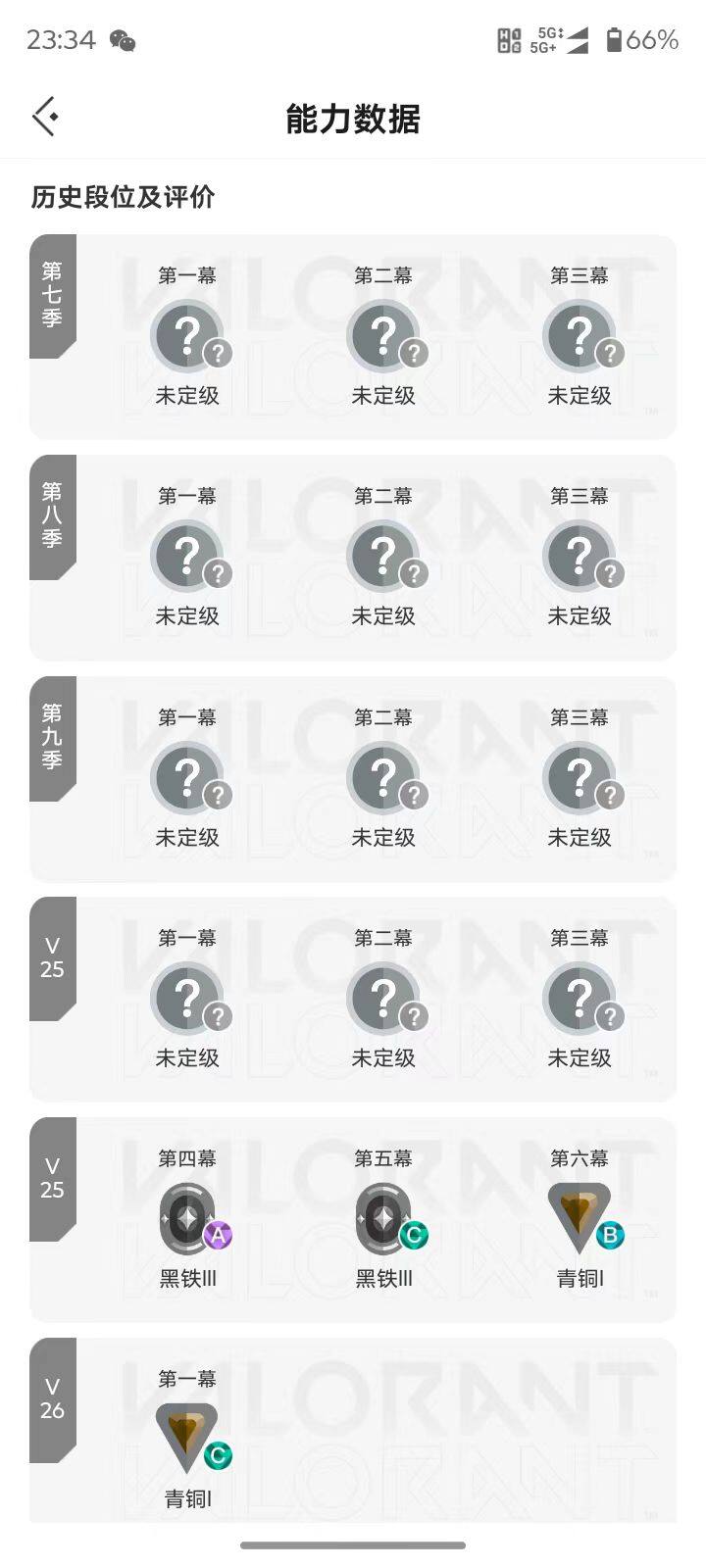Viewport: 706px width, 1568px height.
Task: Open the 第三幕 rank icon under 第九季
Action: coord(580,776)
